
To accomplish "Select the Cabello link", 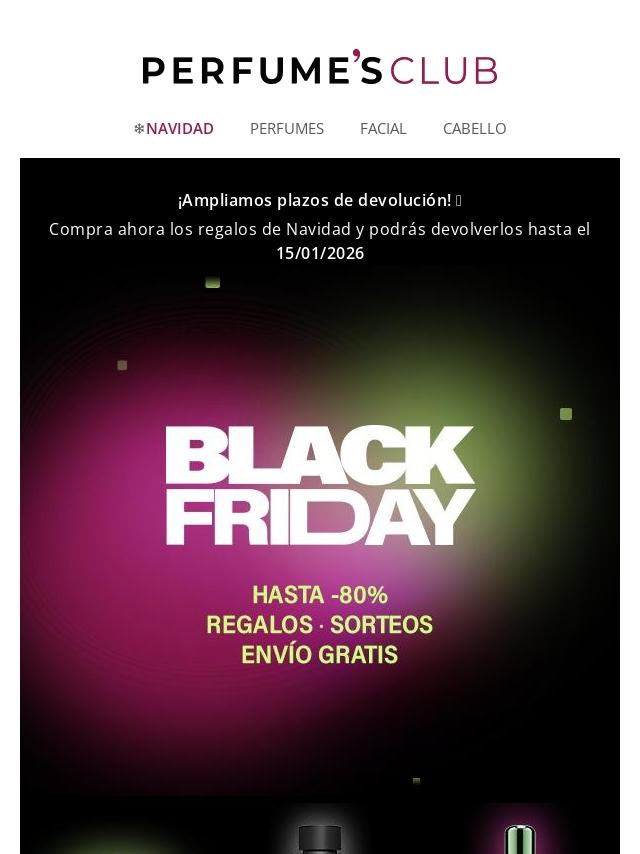I will 474,129.
